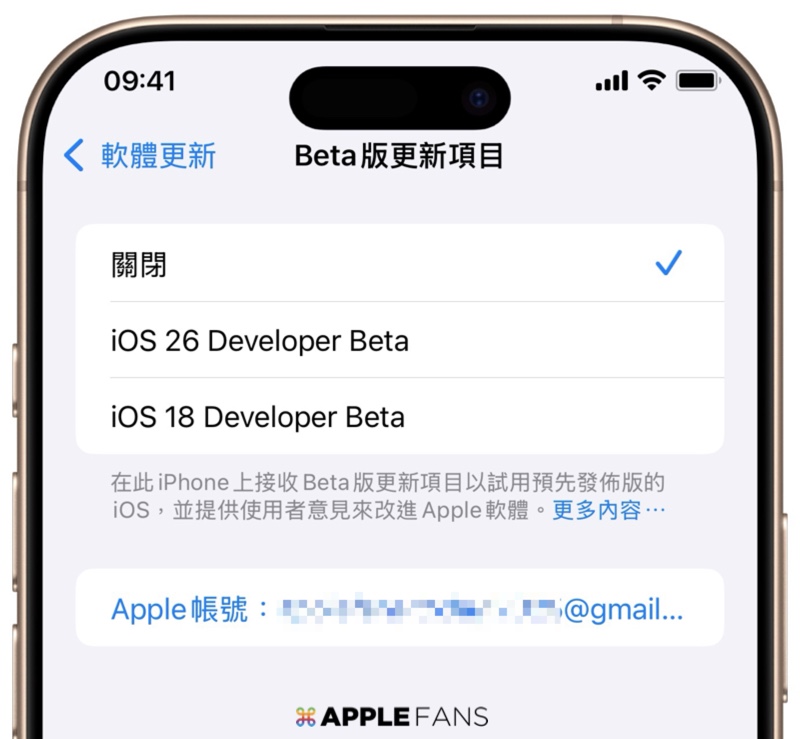Choose iOS 18 Developer Beta
This screenshot has width=800, height=739.
click(400, 416)
